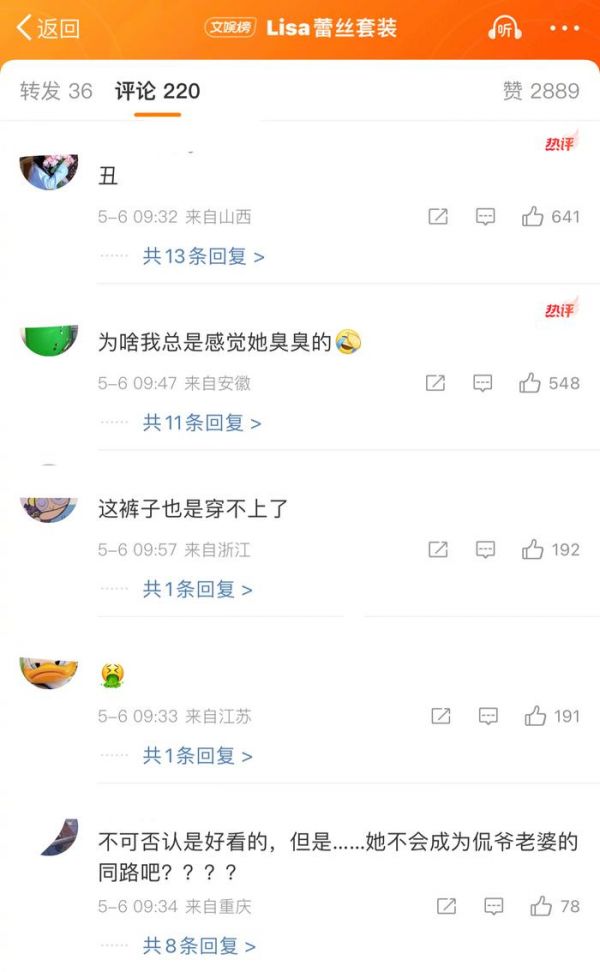Expand 共13条回复 under the 山西 comment
Viewport: 600px width, 972px height.
(203, 257)
